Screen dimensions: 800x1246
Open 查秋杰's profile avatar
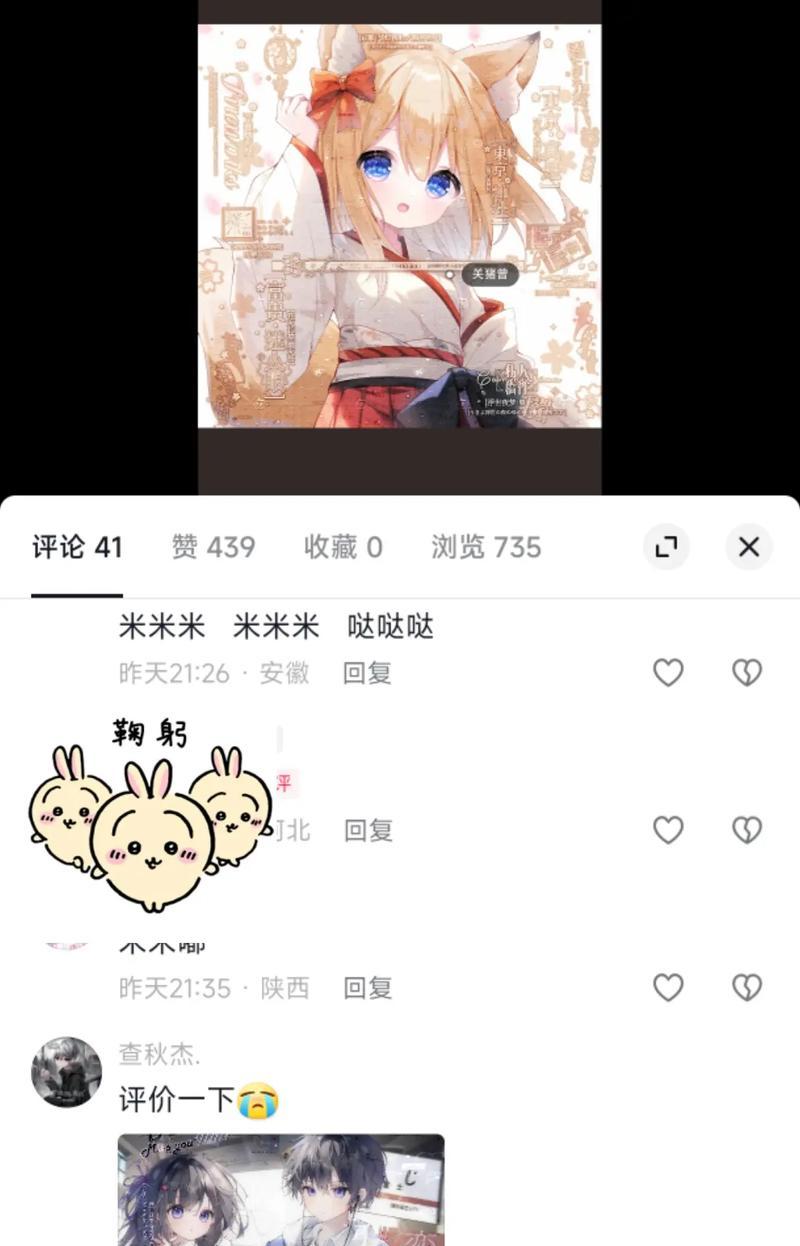click(x=67, y=1072)
